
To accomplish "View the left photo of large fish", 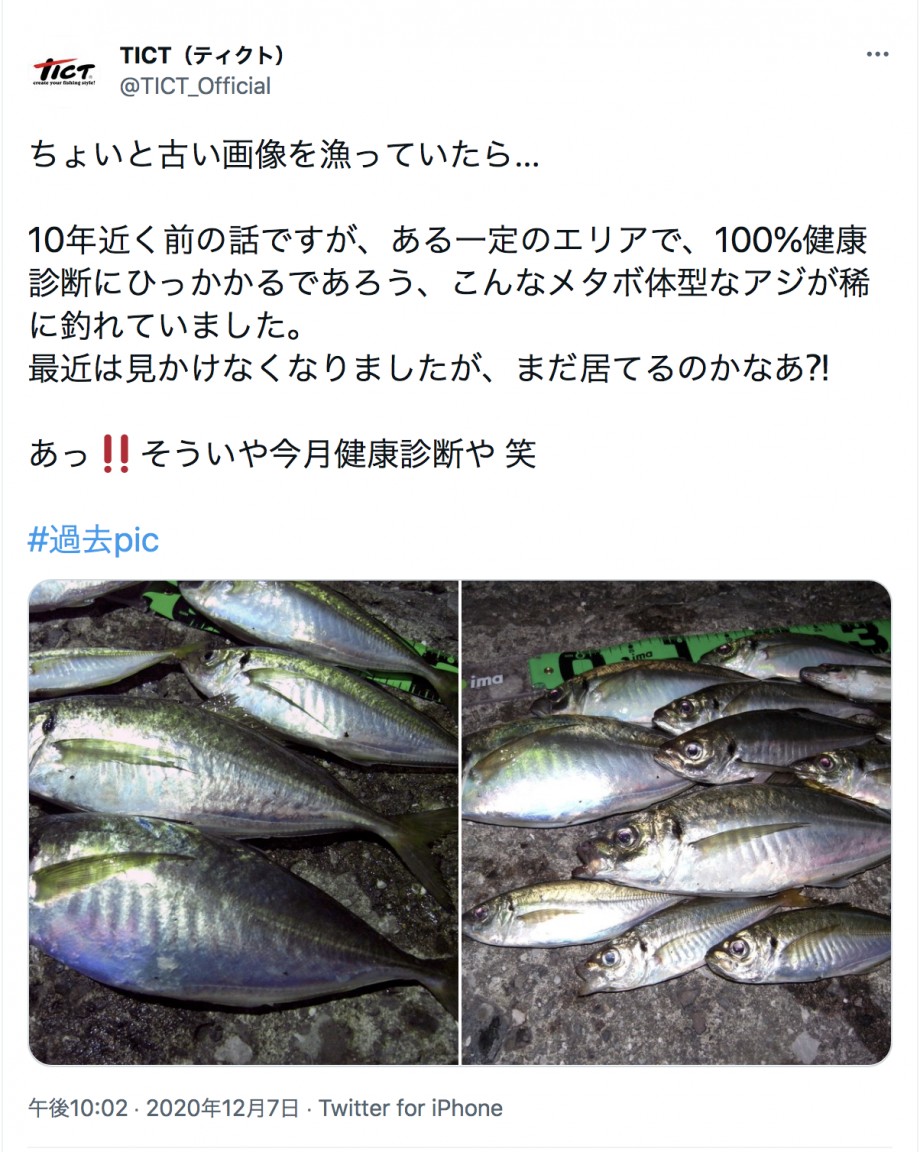I will tap(243, 822).
